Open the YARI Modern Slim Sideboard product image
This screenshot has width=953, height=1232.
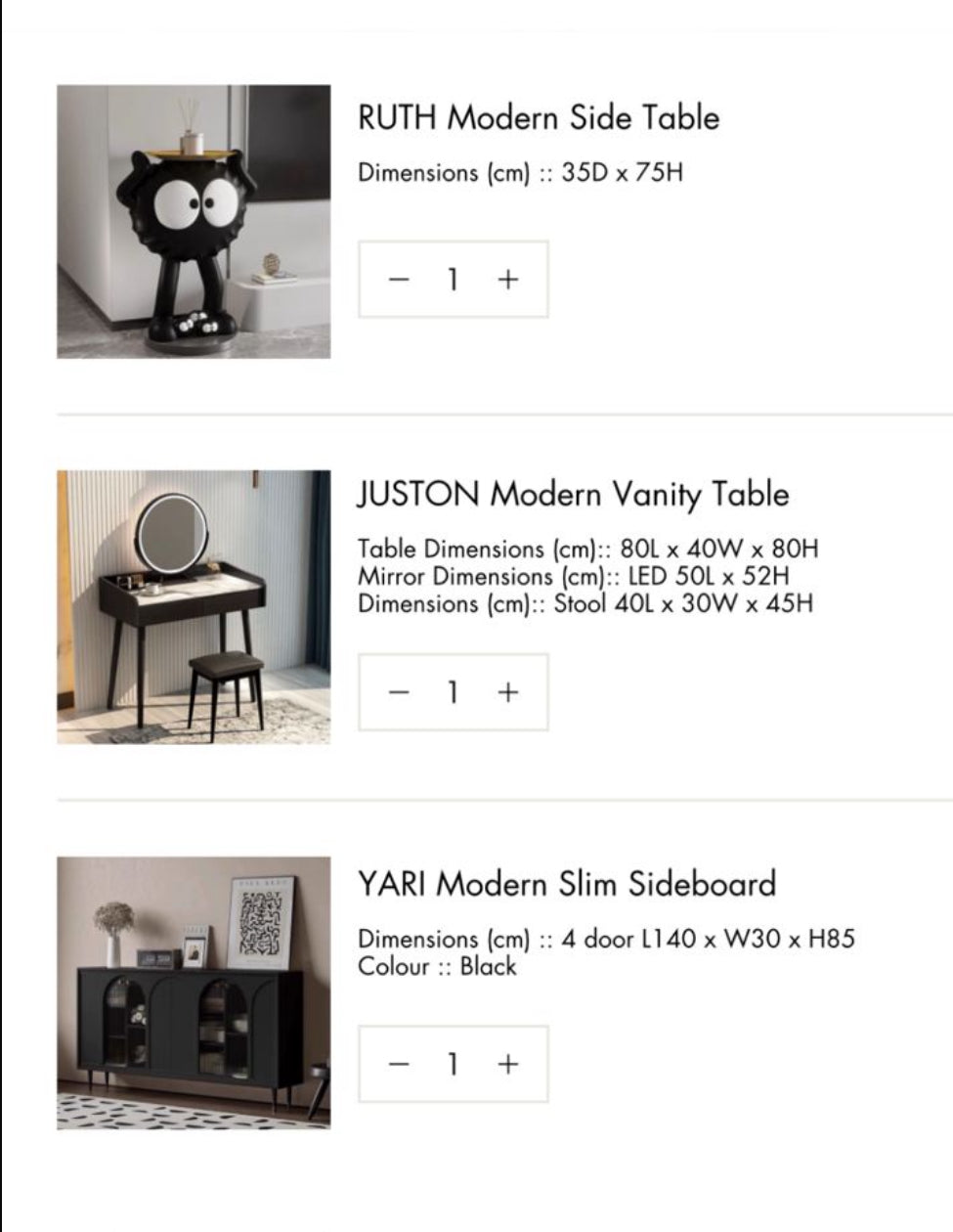[x=194, y=993]
